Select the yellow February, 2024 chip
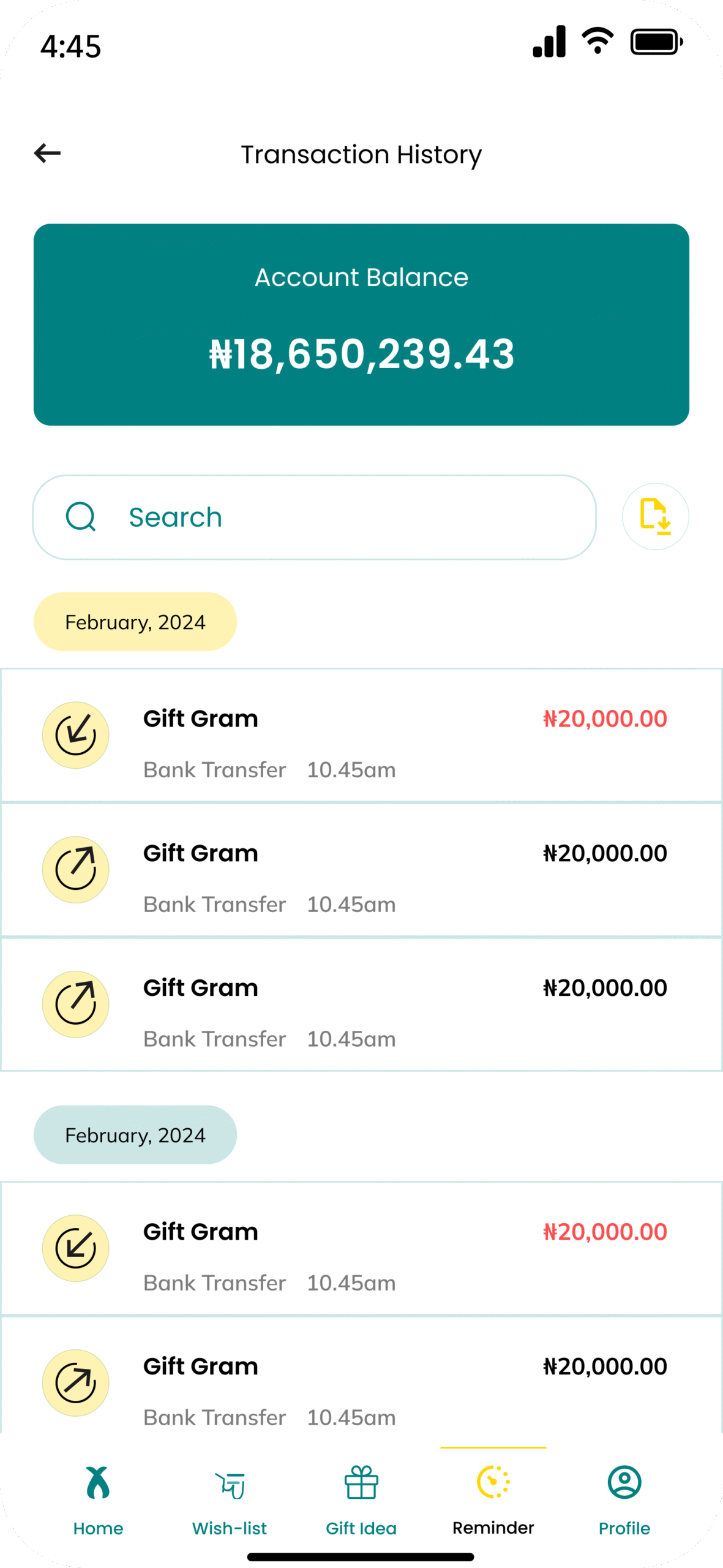723x1568 pixels. (x=135, y=622)
